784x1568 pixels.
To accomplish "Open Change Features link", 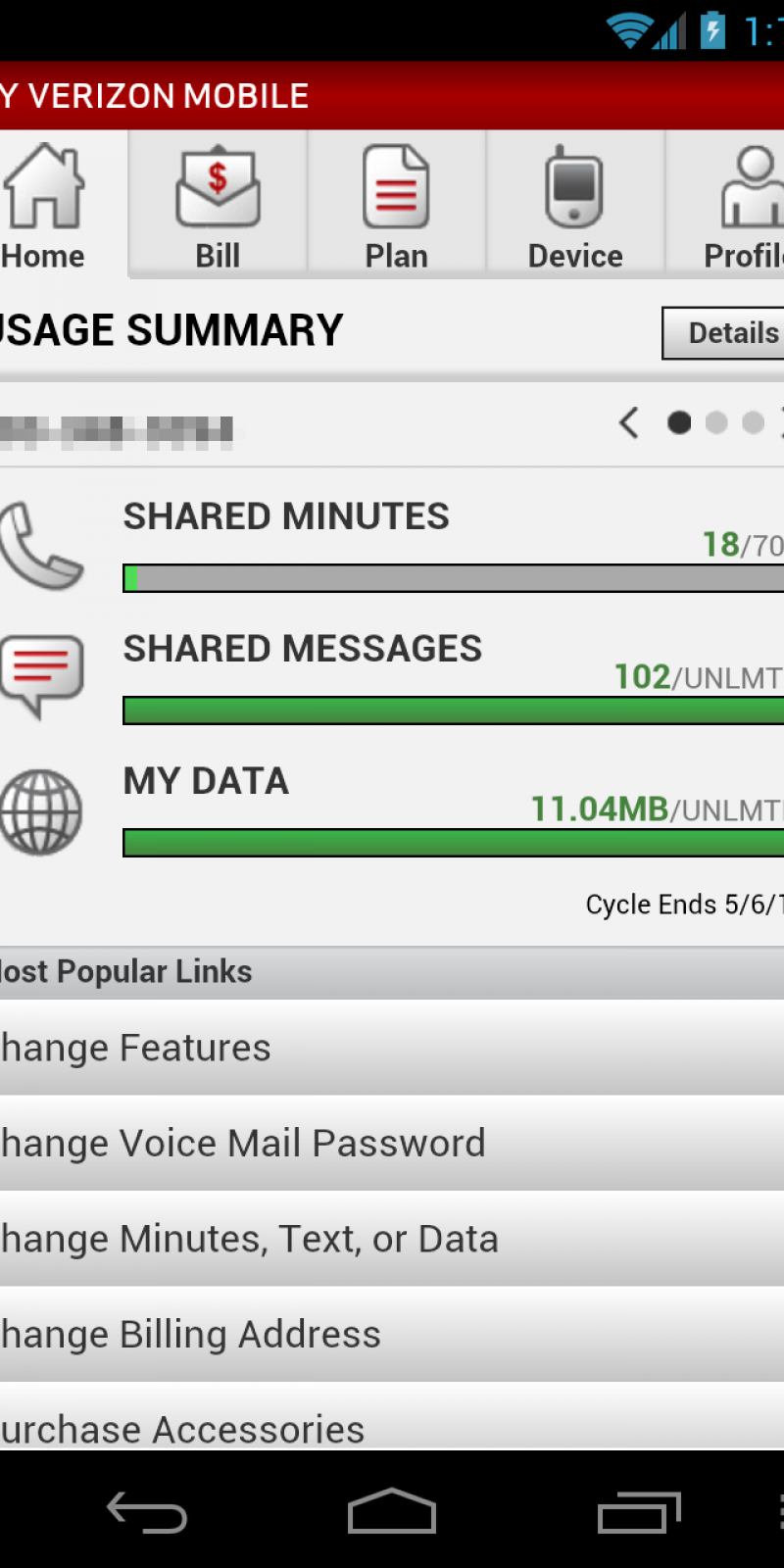I will tap(392, 1048).
